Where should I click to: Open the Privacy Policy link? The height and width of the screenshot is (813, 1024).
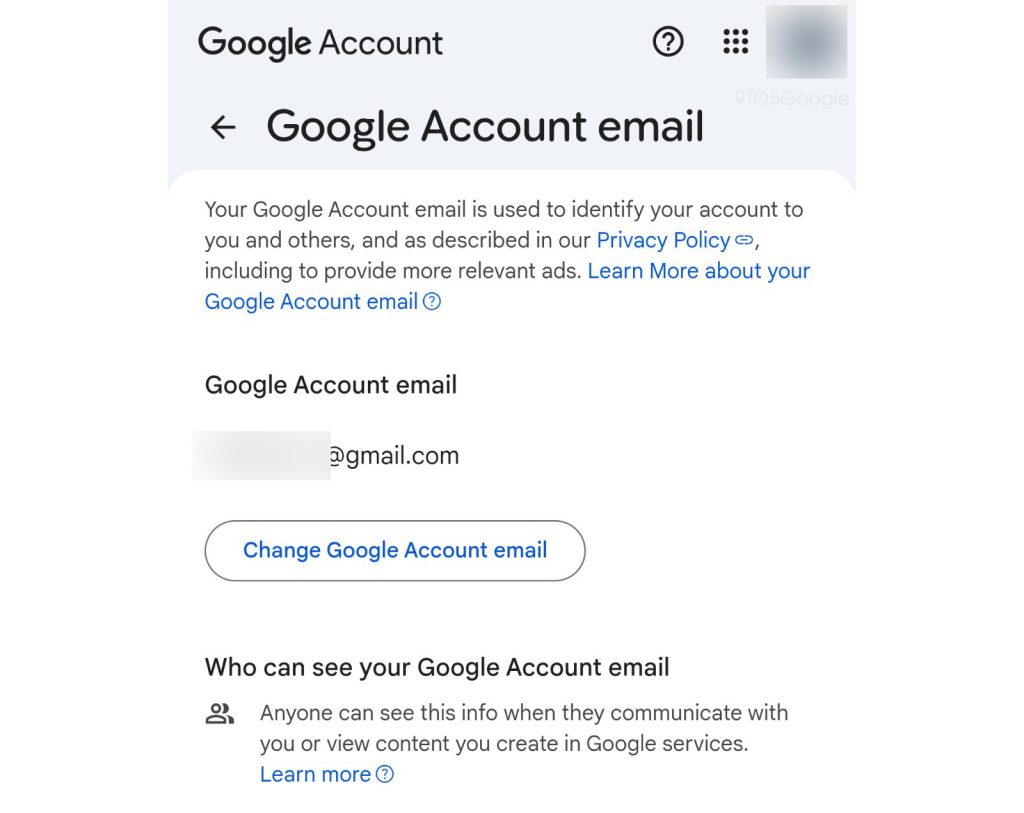click(664, 240)
